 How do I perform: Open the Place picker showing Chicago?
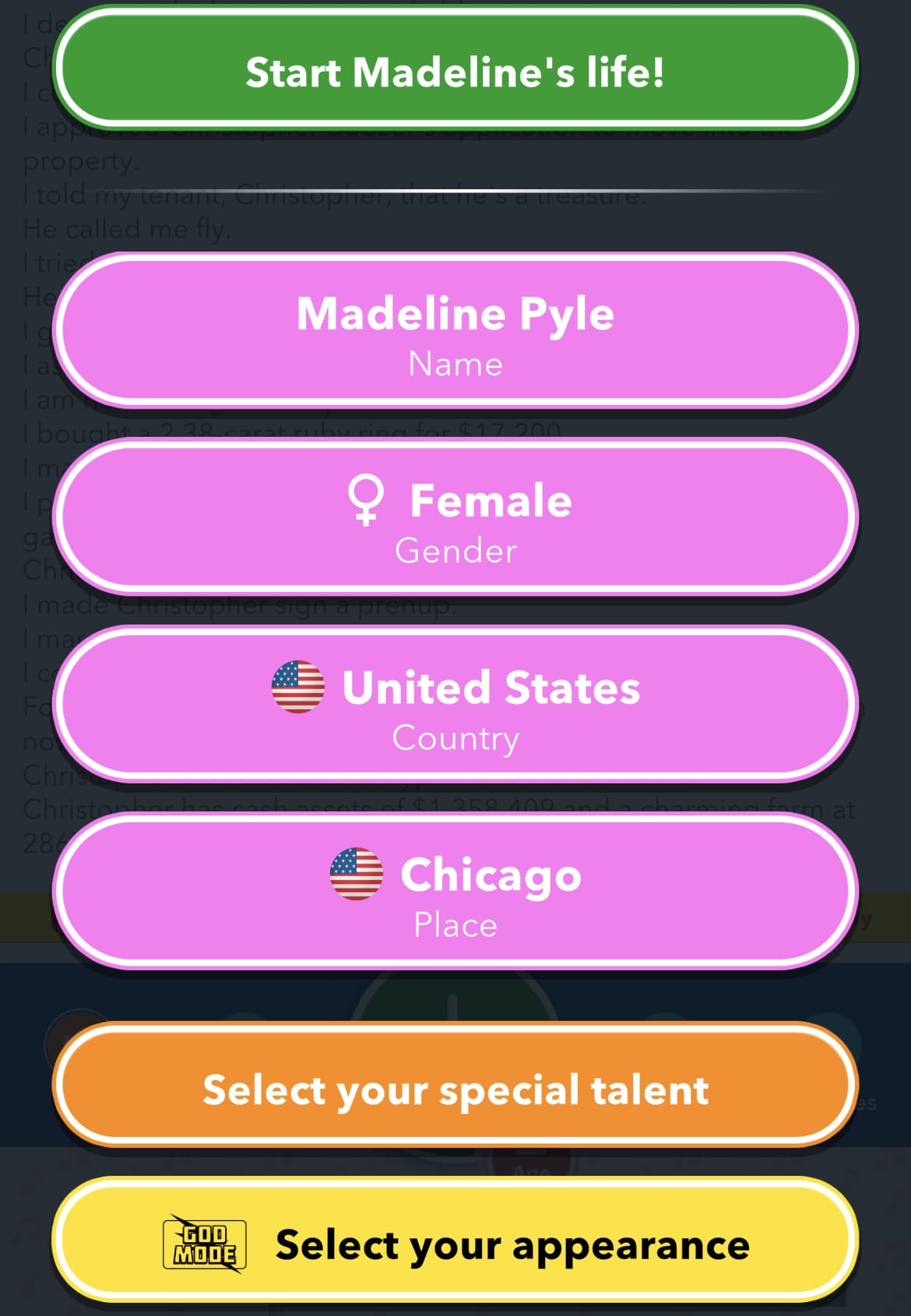click(455, 892)
